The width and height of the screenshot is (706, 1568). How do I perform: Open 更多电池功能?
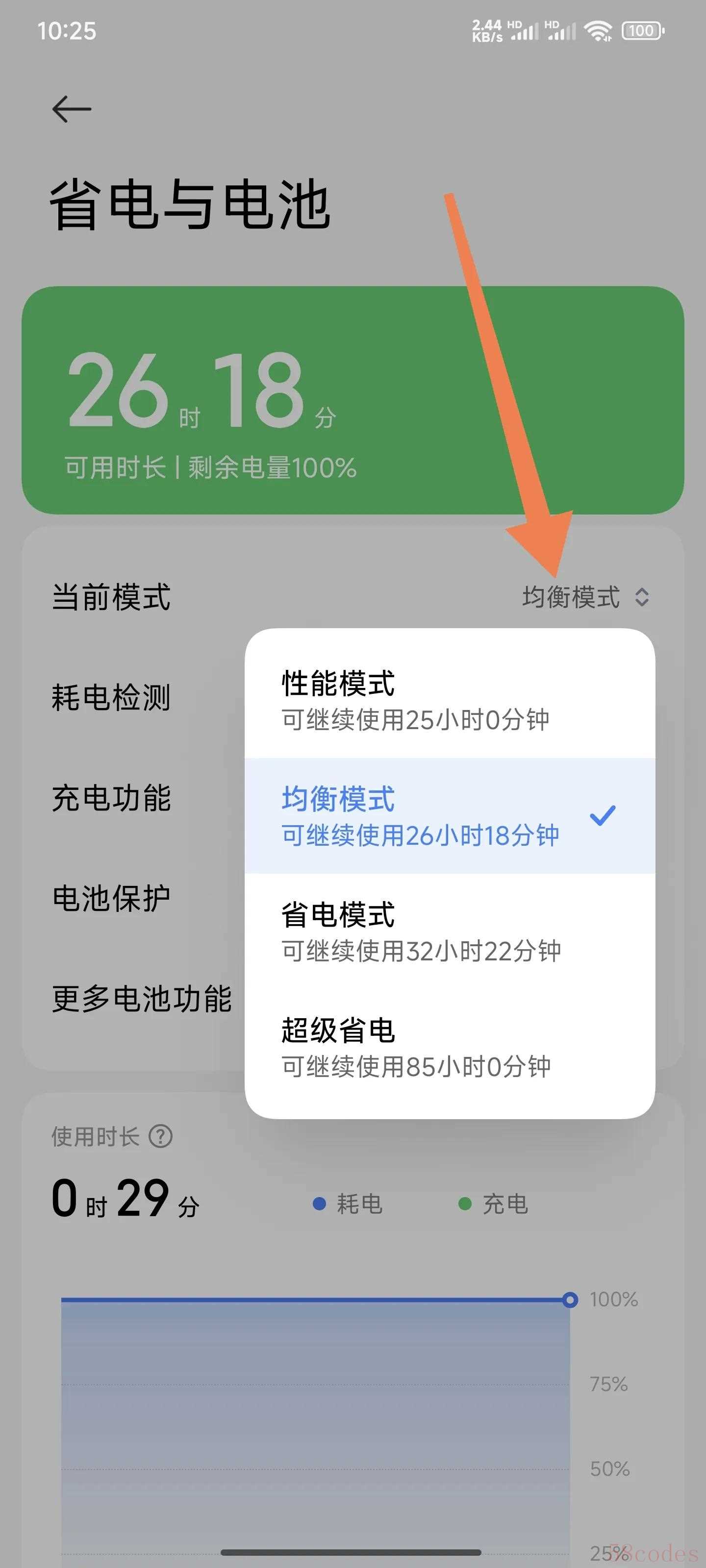pos(141,999)
